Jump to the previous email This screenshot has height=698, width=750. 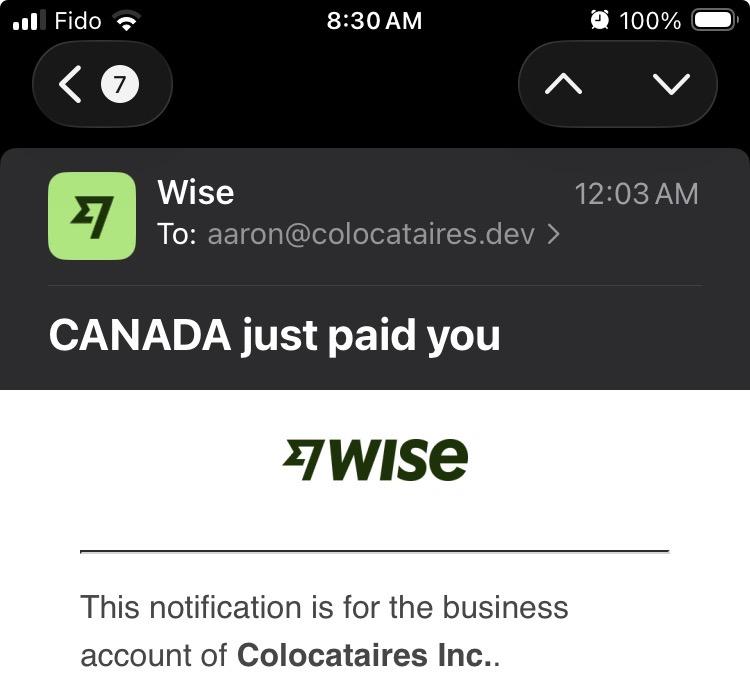tap(564, 85)
